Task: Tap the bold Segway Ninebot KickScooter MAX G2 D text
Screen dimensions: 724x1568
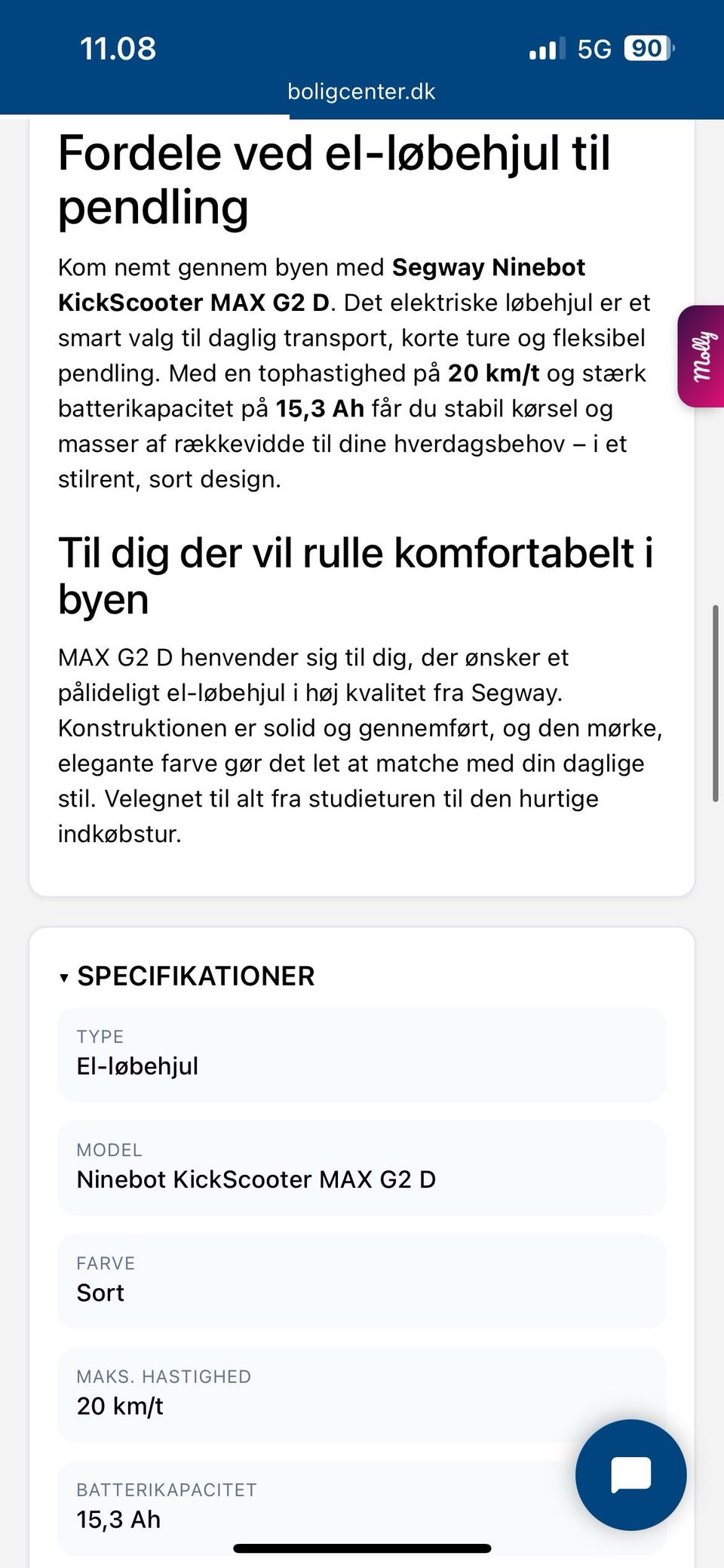Action: click(489, 267)
